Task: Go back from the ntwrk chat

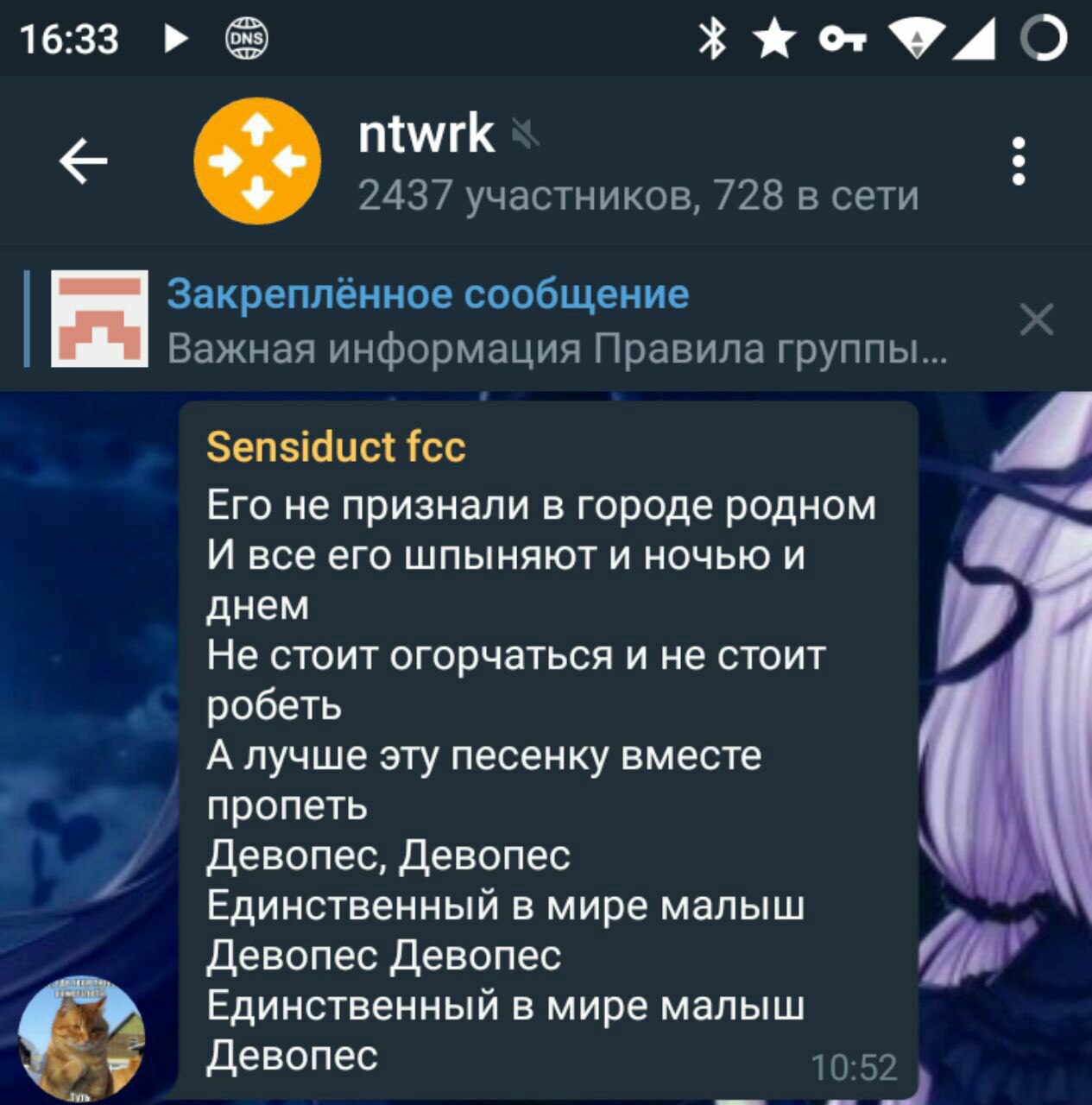Action: (x=83, y=161)
